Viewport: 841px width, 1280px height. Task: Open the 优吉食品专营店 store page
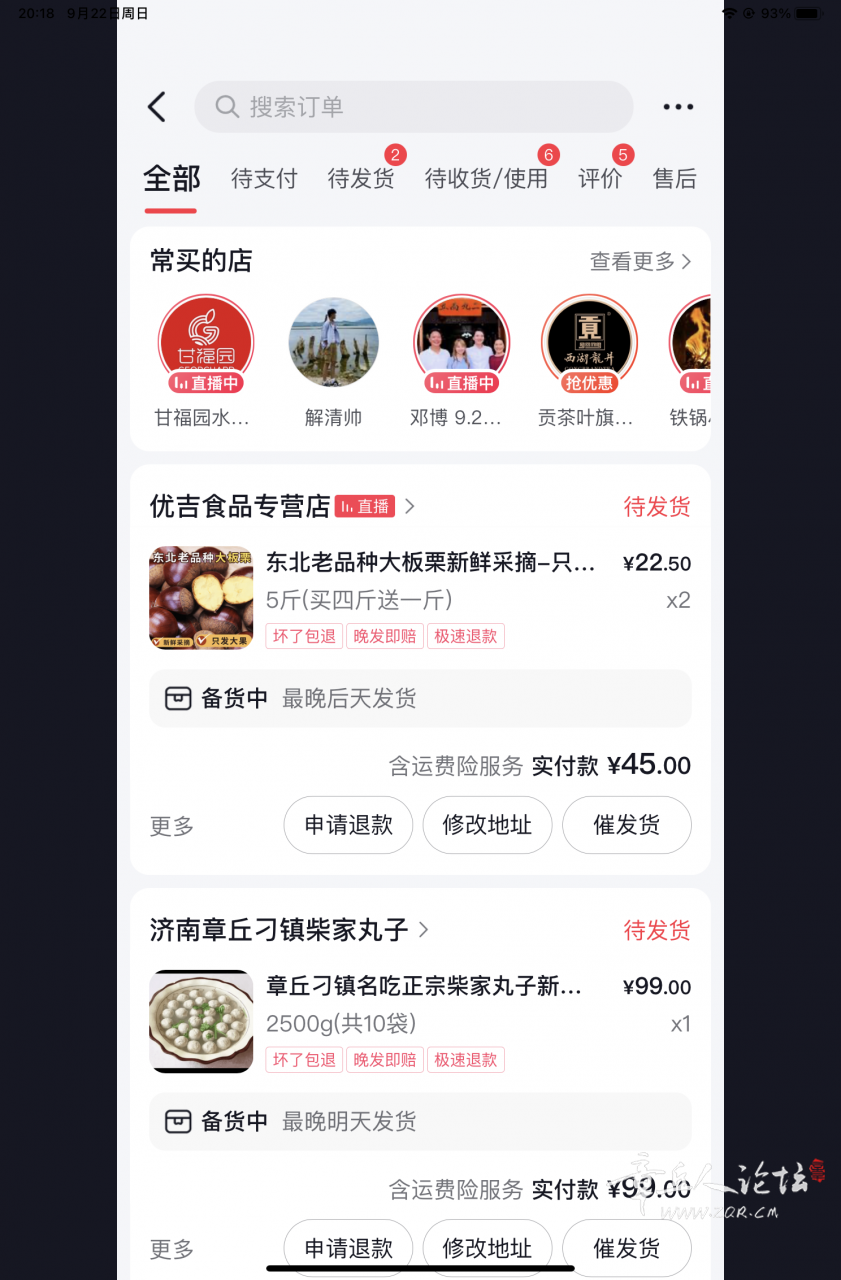(x=240, y=507)
